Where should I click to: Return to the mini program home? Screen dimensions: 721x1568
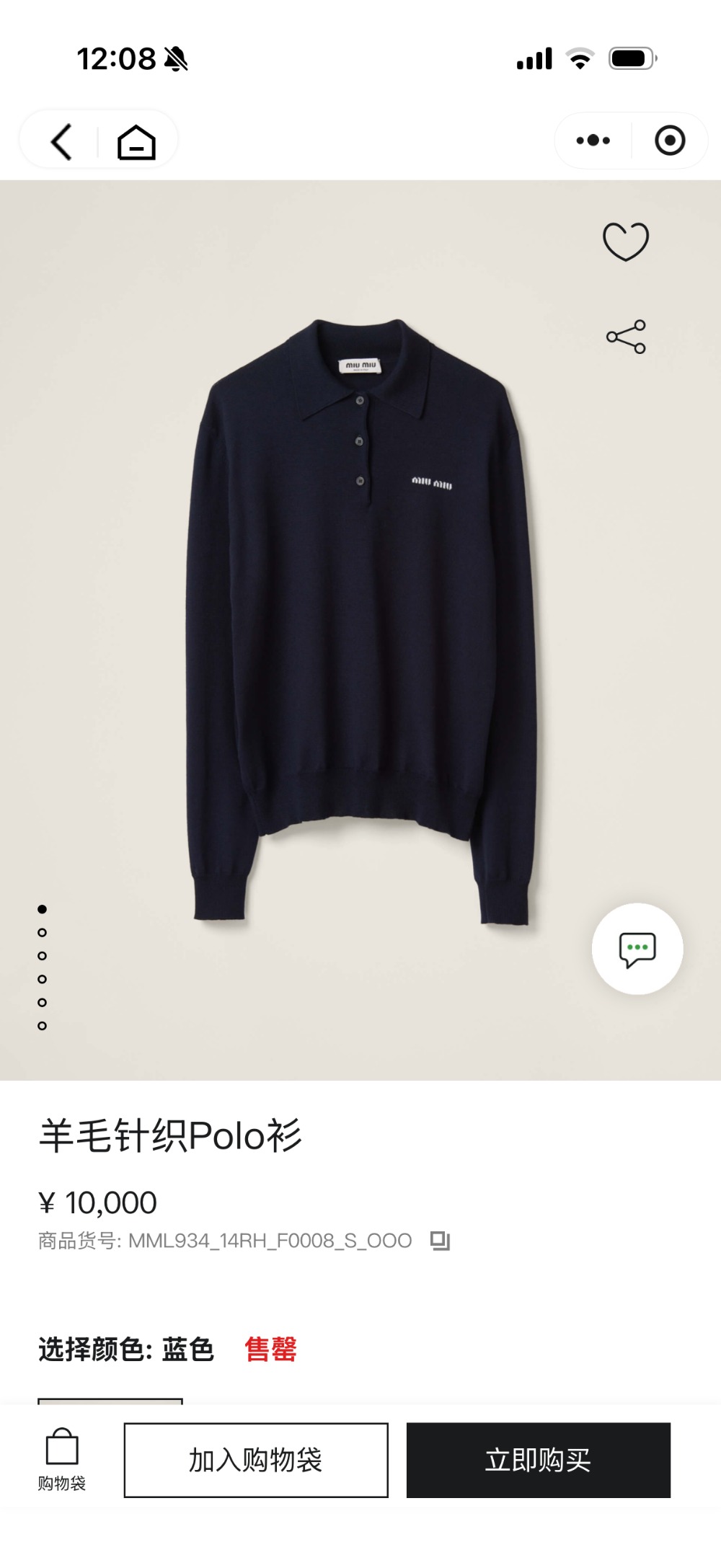[136, 141]
